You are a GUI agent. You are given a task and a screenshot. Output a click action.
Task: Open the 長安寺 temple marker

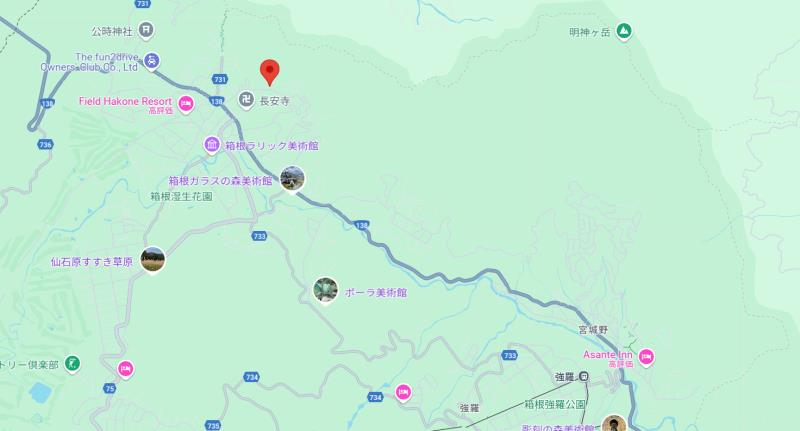[x=246, y=100]
